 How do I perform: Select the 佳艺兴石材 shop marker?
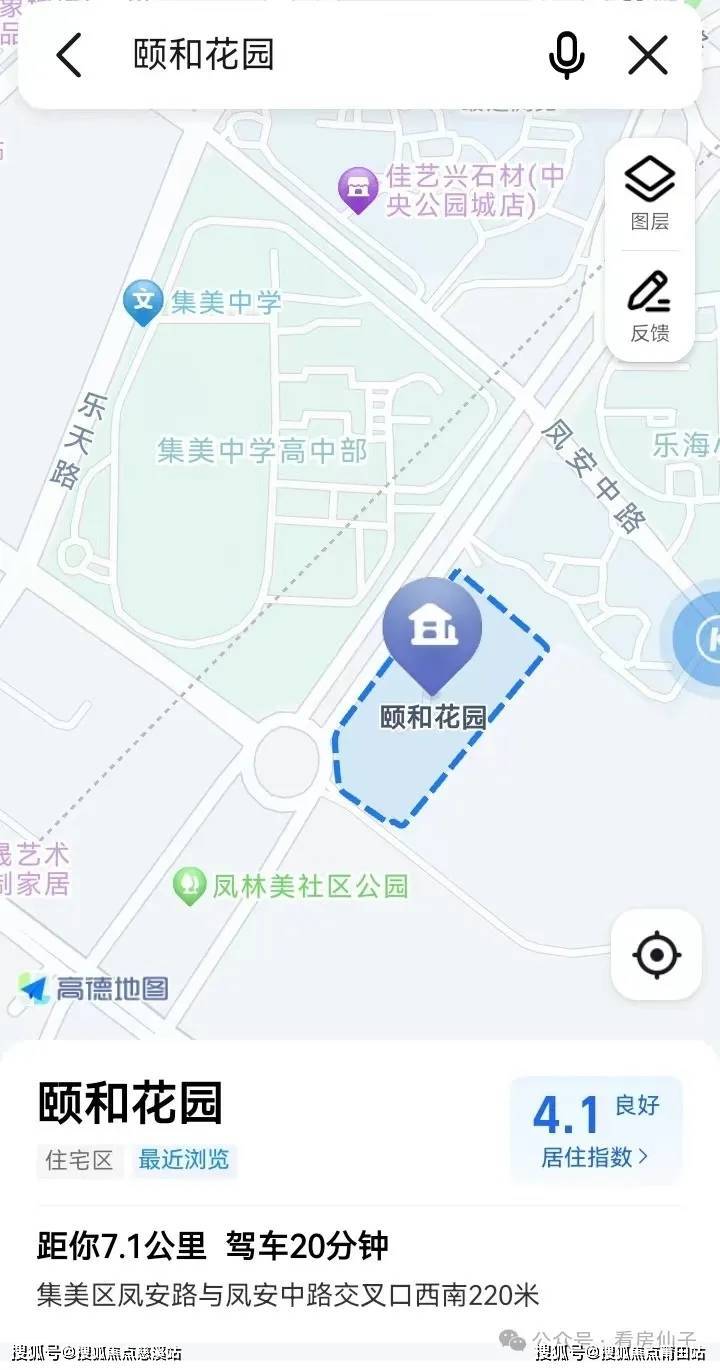[357, 189]
